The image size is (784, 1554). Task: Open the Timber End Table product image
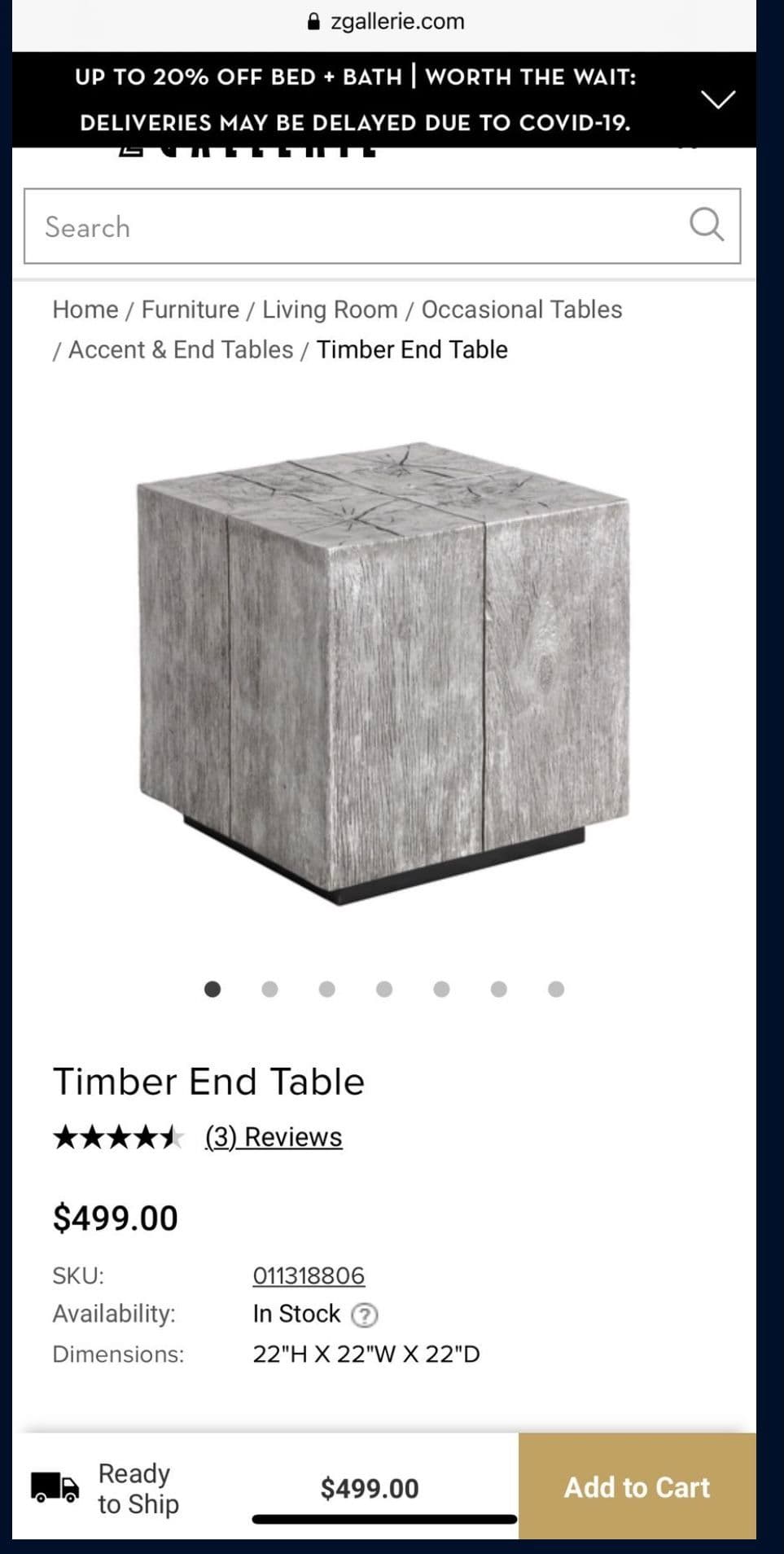[383, 672]
